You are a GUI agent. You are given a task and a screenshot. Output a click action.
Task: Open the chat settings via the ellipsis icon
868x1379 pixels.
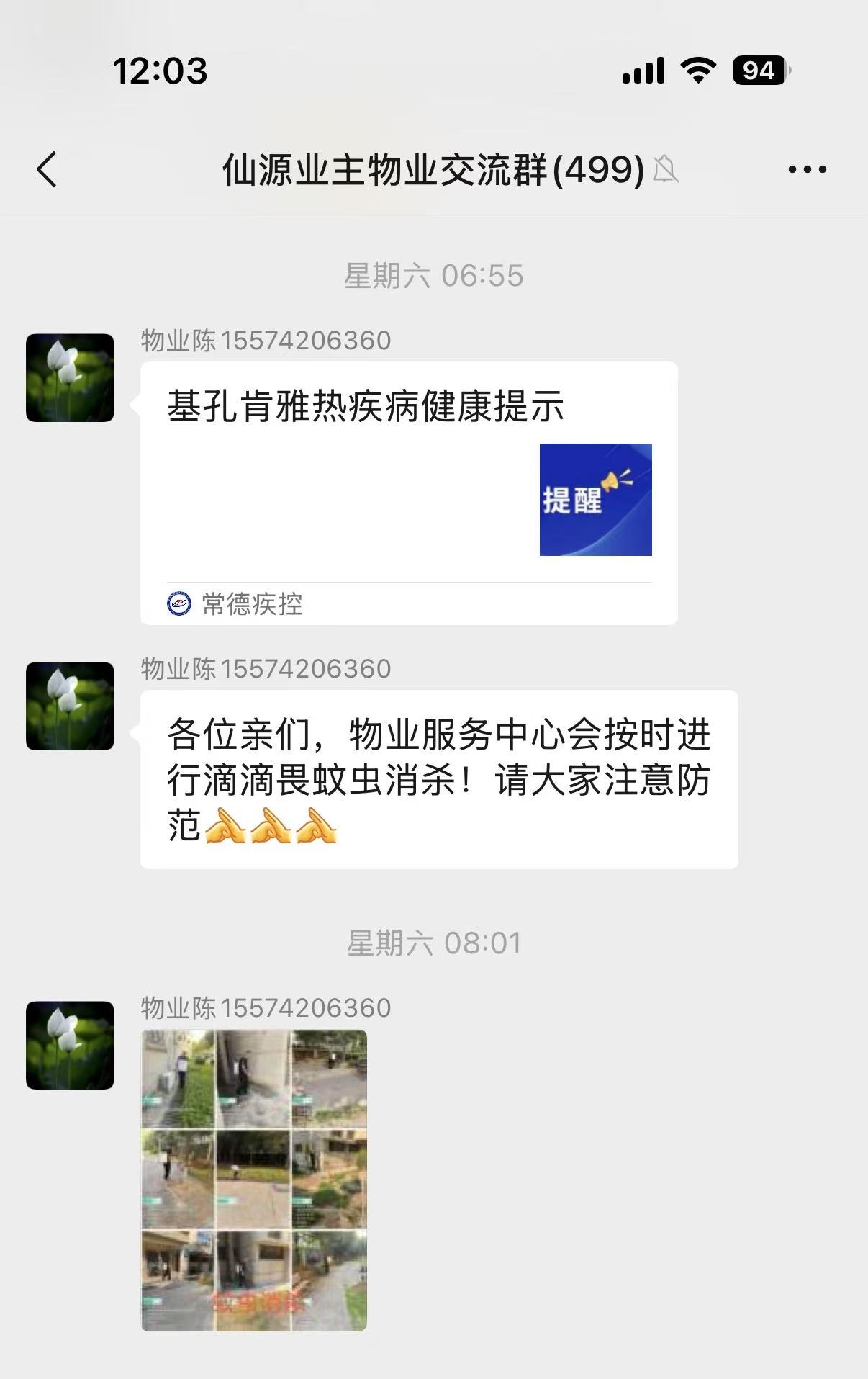click(806, 171)
